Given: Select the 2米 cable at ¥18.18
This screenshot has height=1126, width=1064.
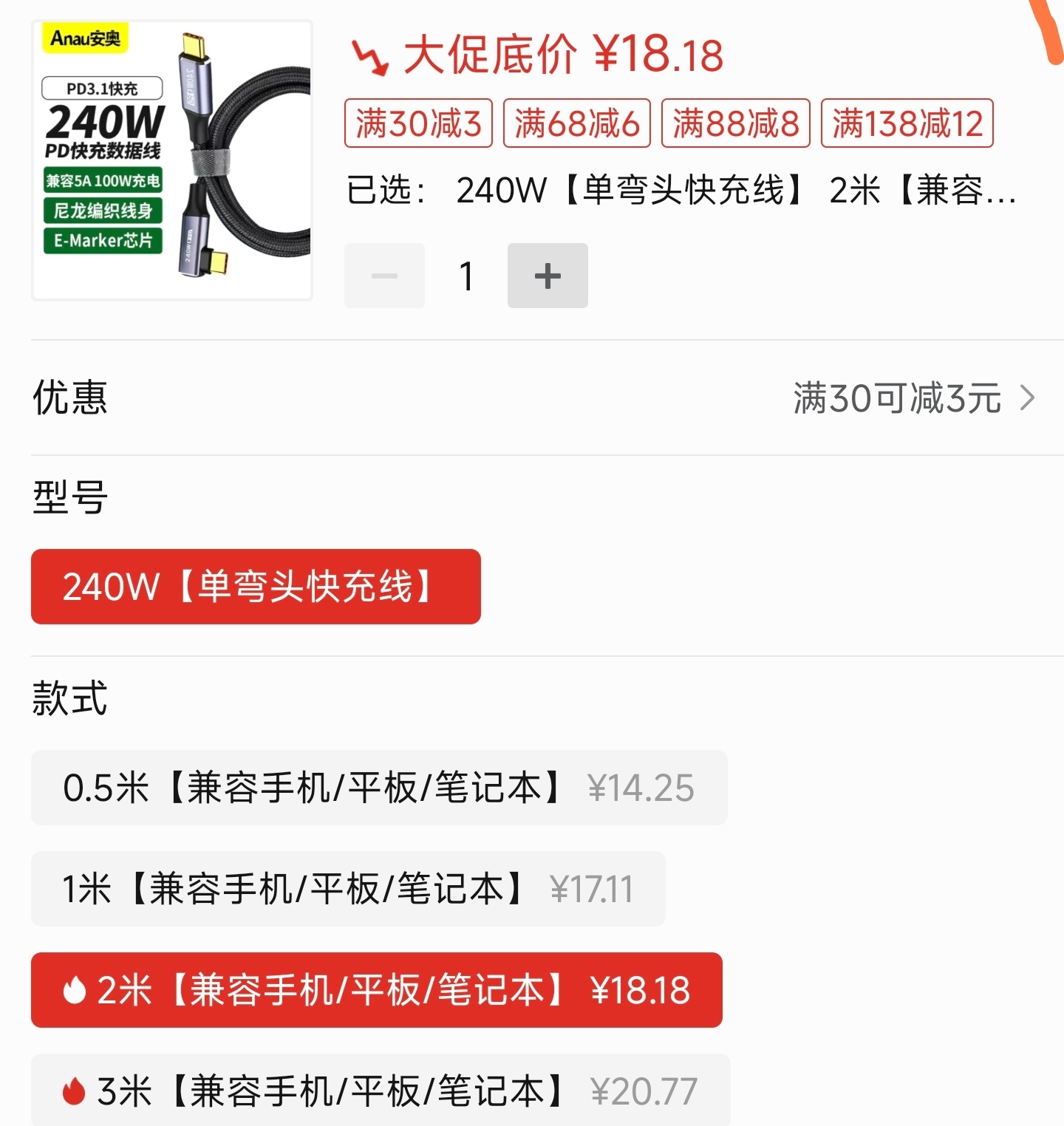Looking at the screenshot, I should [376, 990].
